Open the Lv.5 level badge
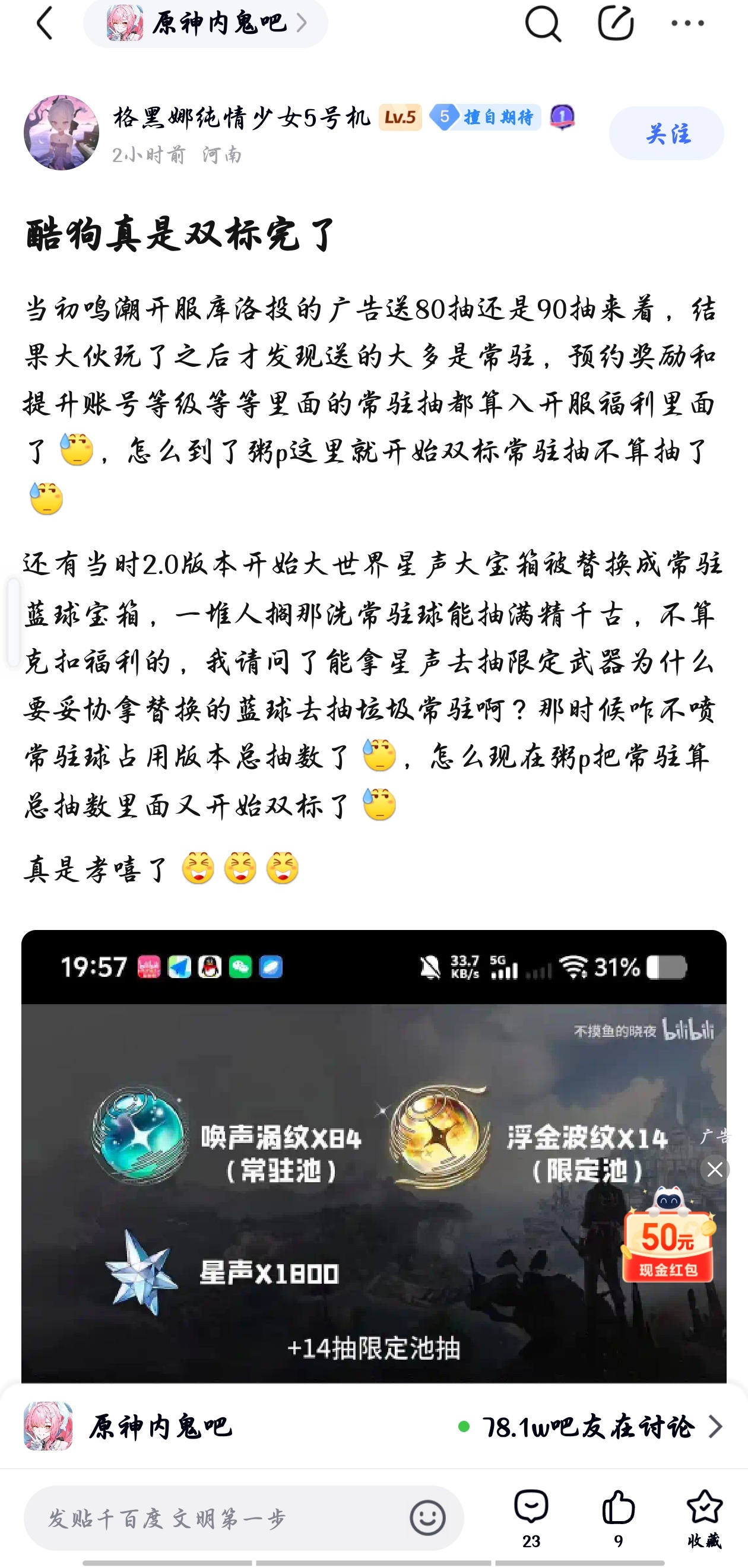The height and width of the screenshot is (1568, 748). [400, 117]
